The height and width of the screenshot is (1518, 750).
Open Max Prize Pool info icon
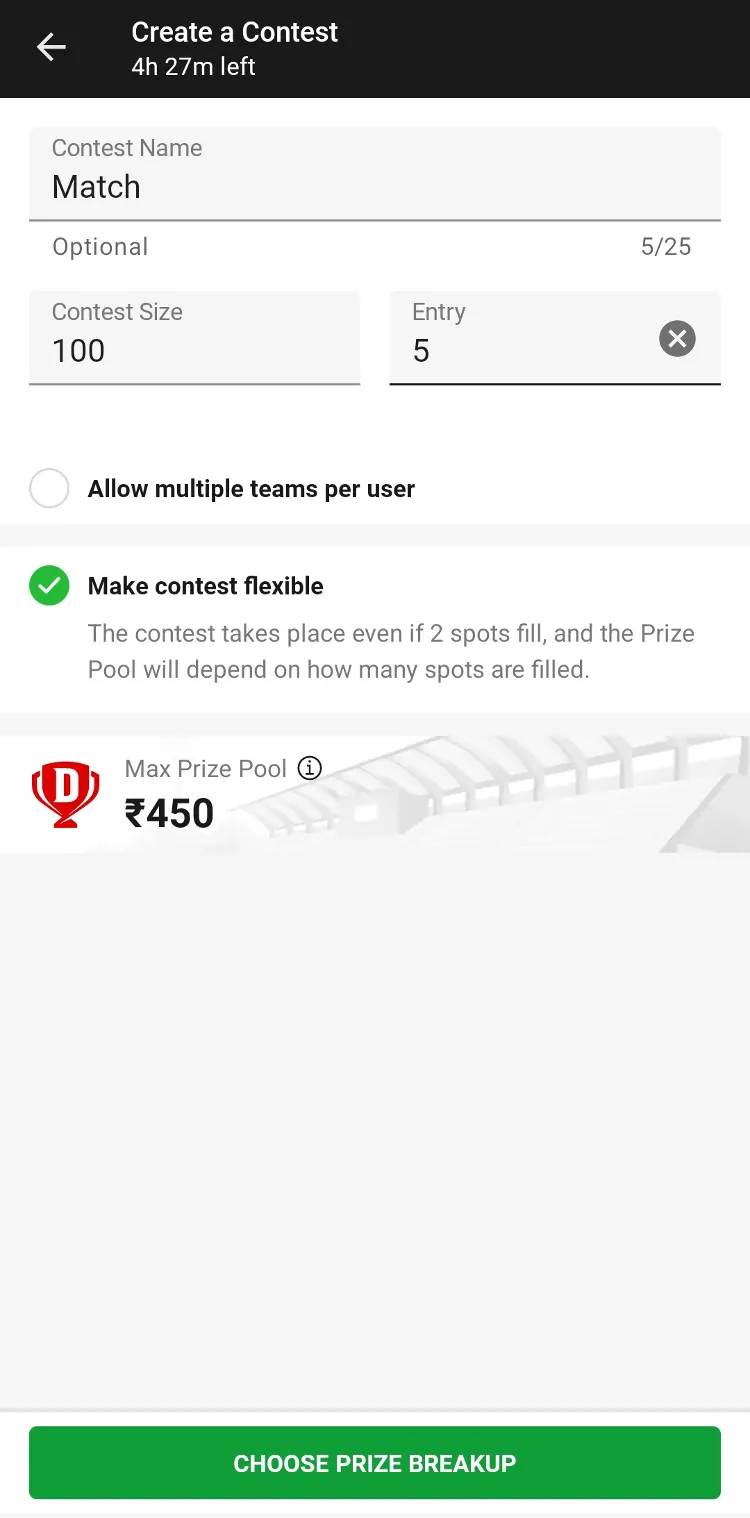(x=310, y=768)
